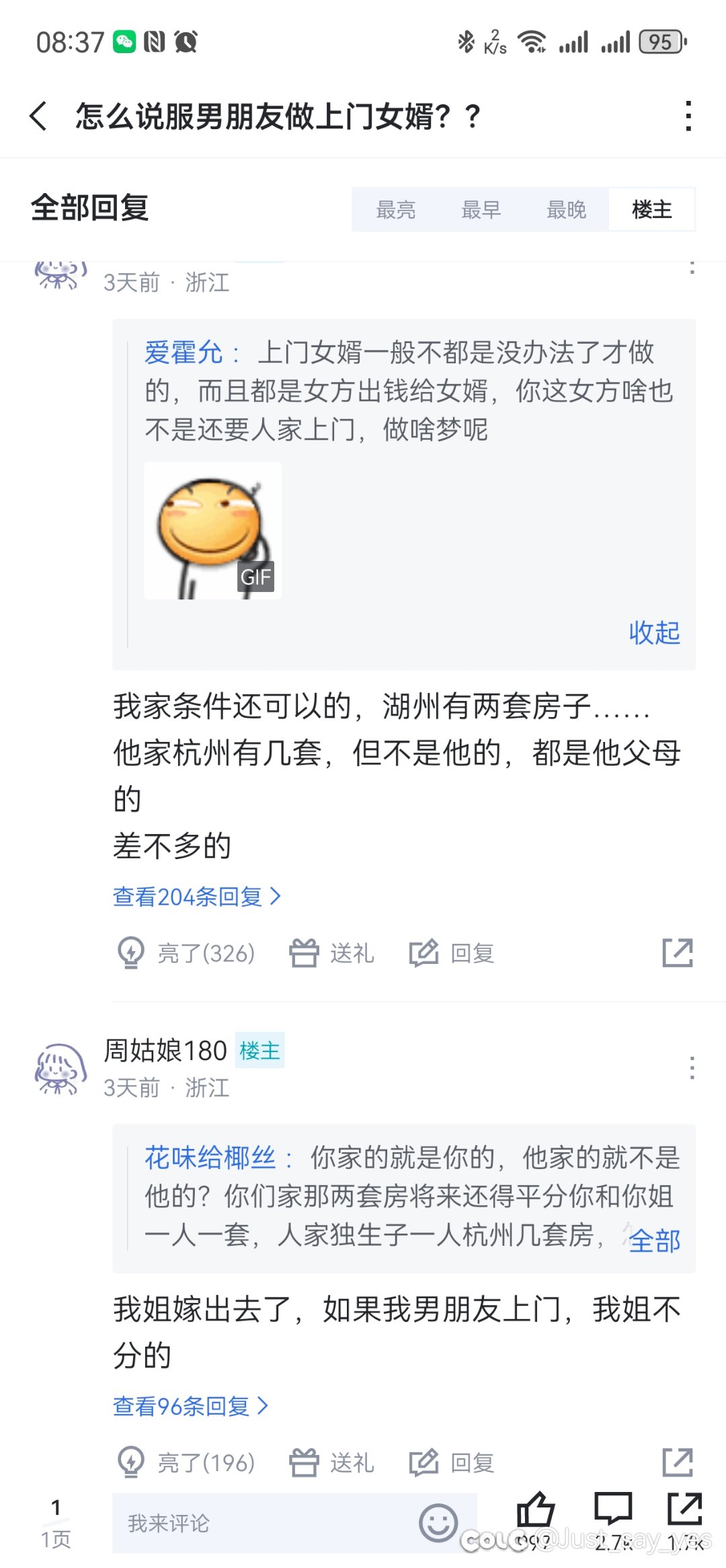Share the reply with 326 lights
Screen dimensions: 726x1568
[x=677, y=953]
